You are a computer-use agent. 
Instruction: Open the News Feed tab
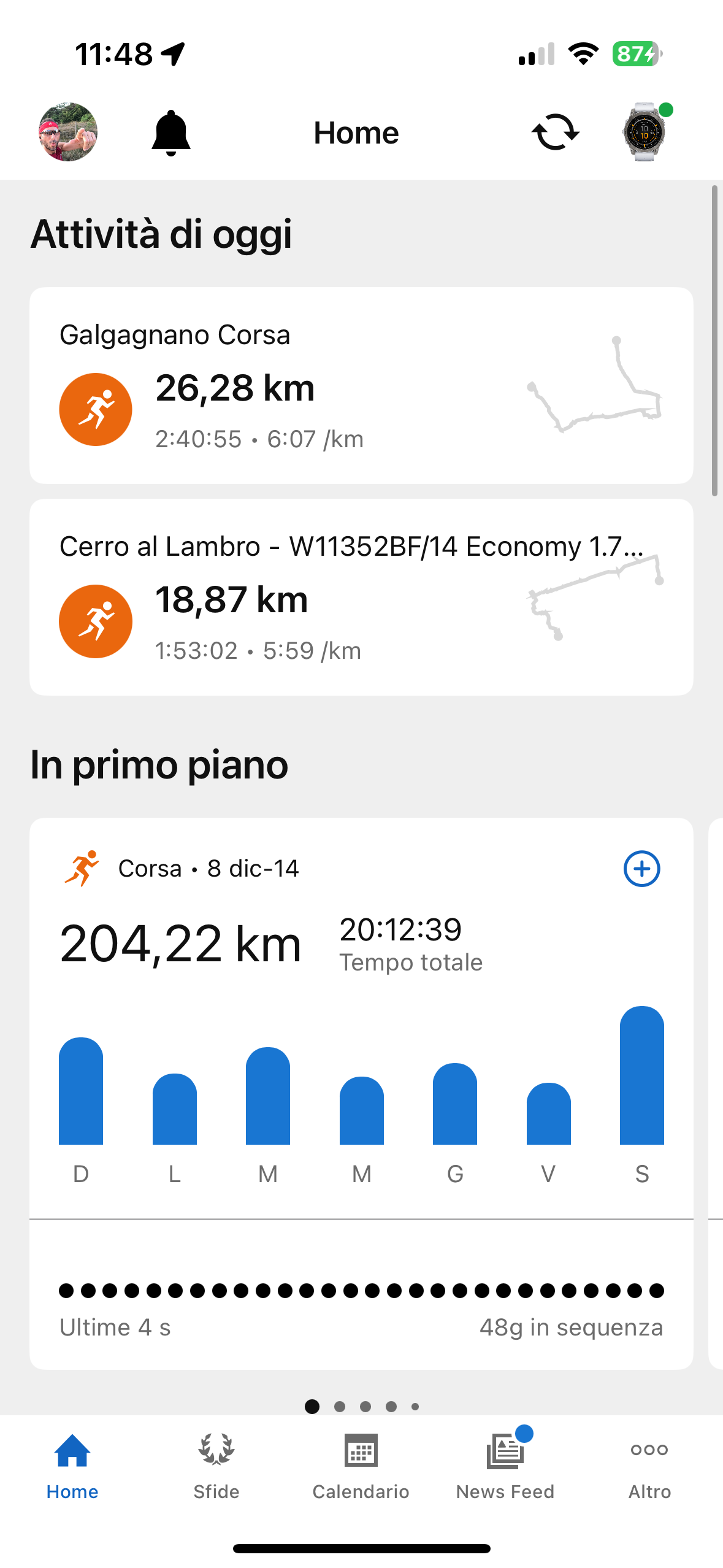click(505, 1466)
